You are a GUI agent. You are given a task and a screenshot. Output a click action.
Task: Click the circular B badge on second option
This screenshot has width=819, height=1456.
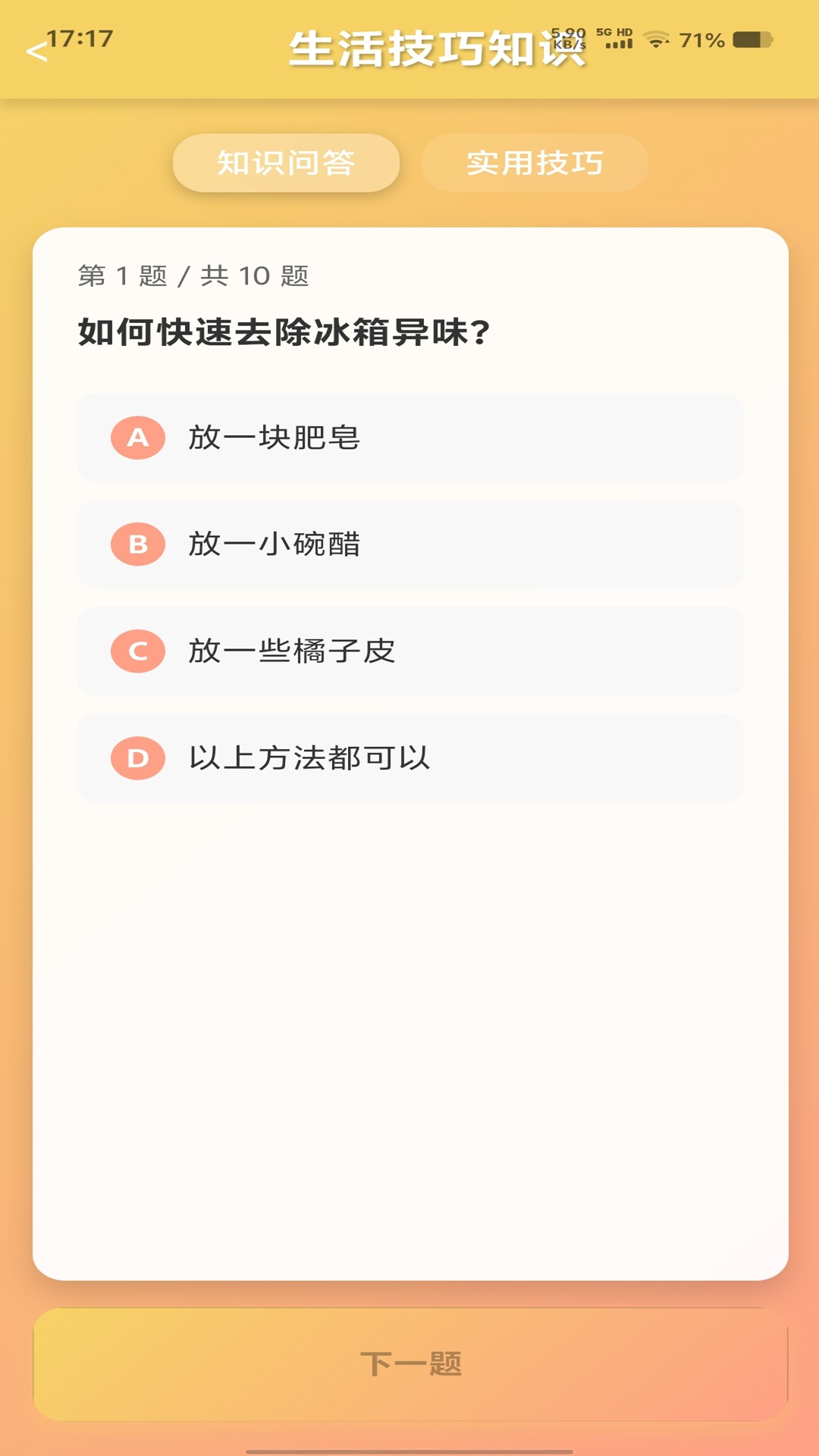(x=137, y=544)
